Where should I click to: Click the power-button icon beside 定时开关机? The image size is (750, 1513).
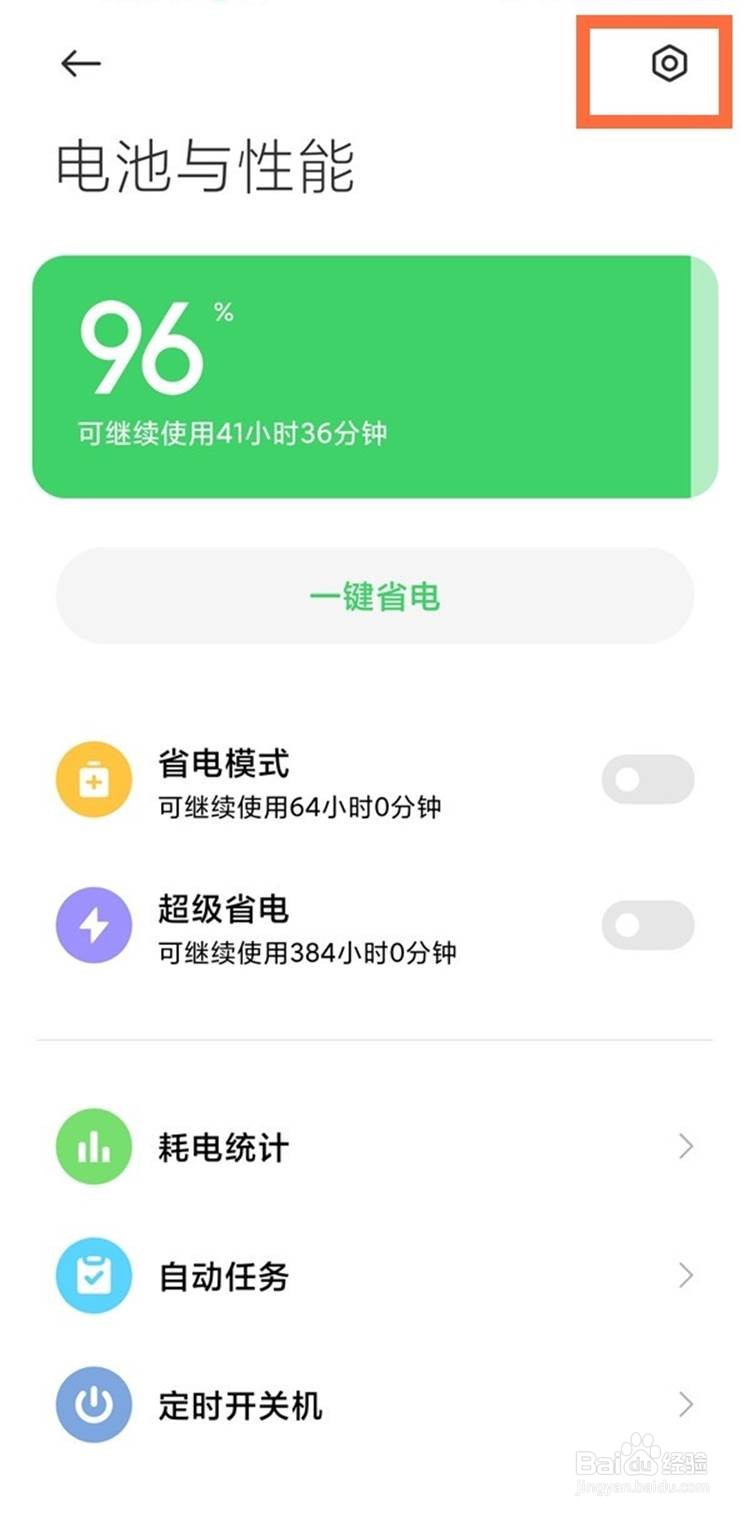93,1405
